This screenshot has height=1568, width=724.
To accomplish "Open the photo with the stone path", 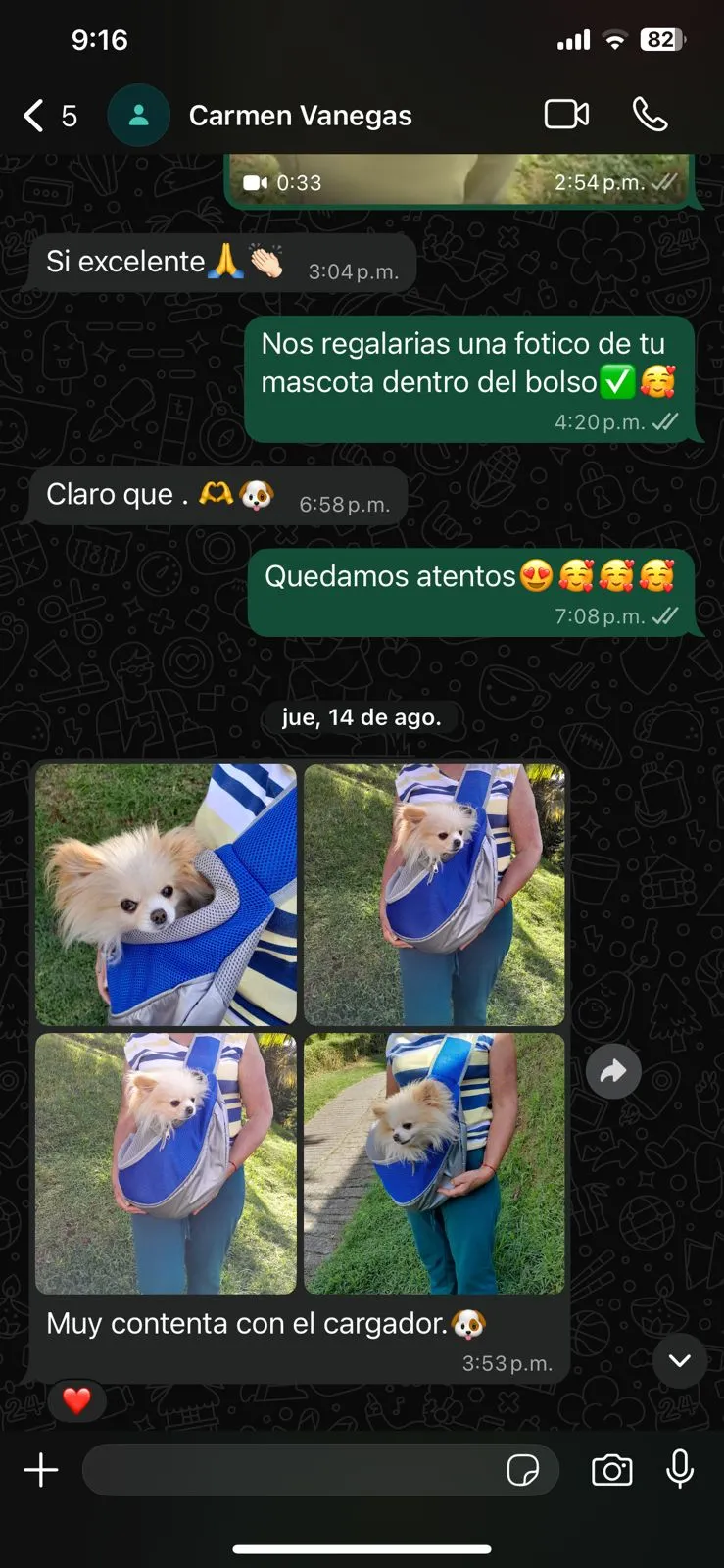I will coord(434,1162).
